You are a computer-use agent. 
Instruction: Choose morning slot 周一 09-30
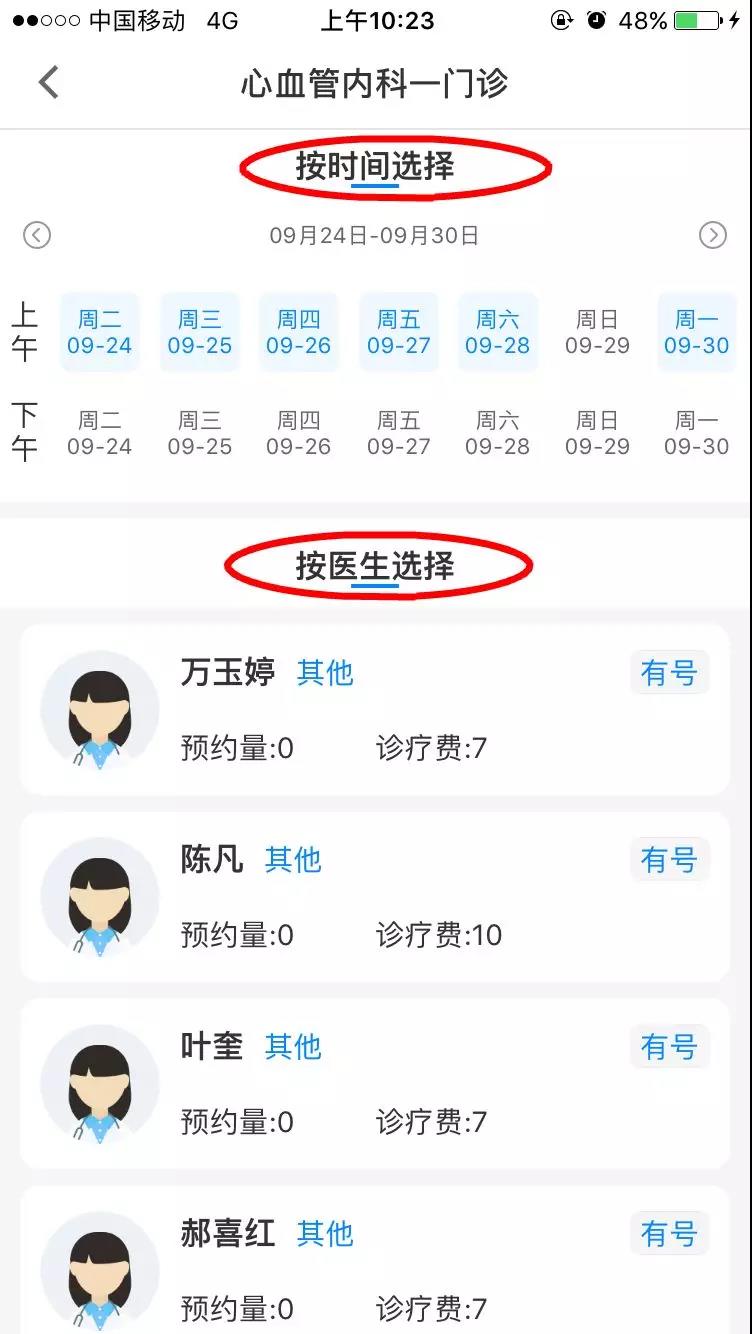(x=697, y=332)
